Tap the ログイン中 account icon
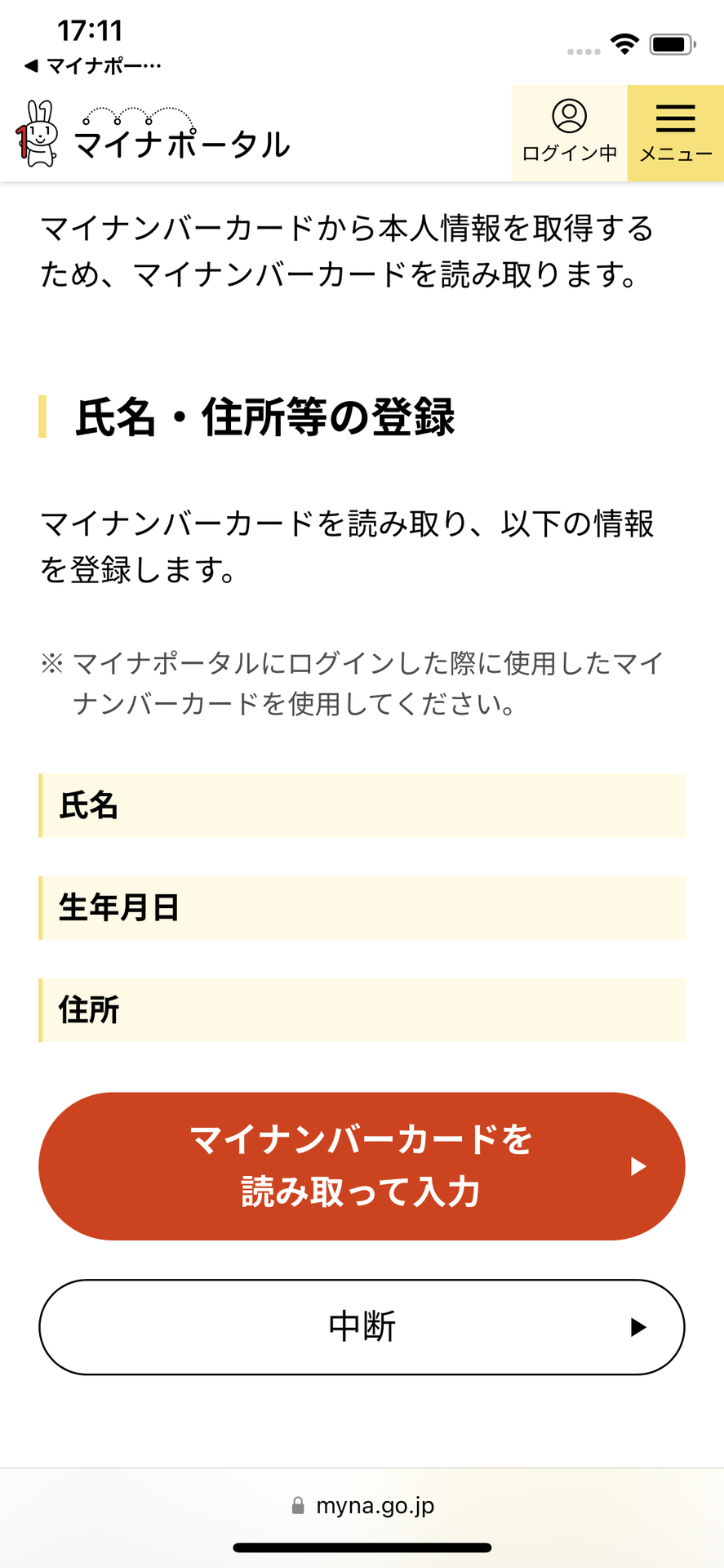This screenshot has width=724, height=1568. point(569,133)
